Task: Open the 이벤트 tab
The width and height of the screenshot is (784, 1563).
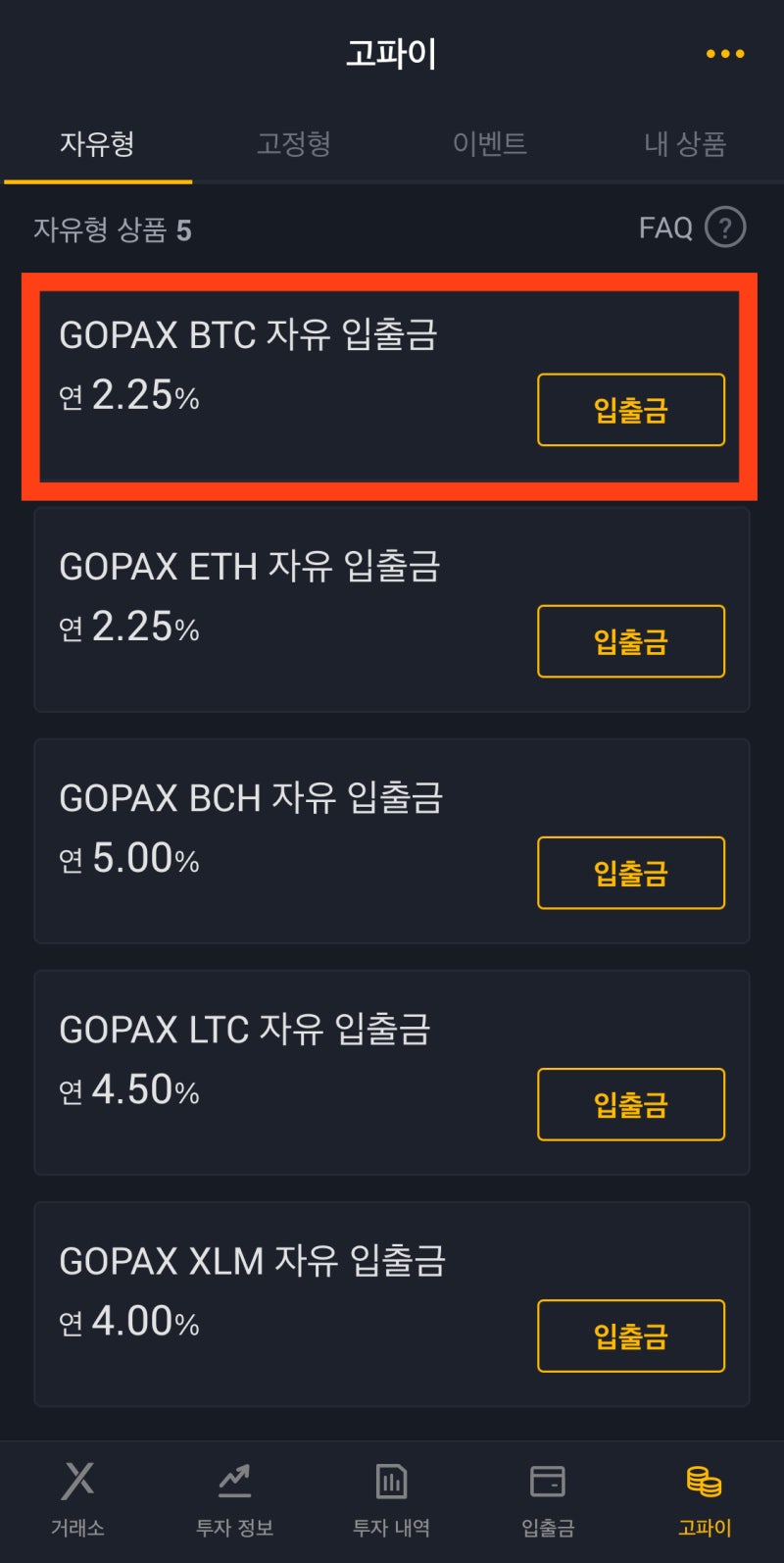Action: pos(490,143)
